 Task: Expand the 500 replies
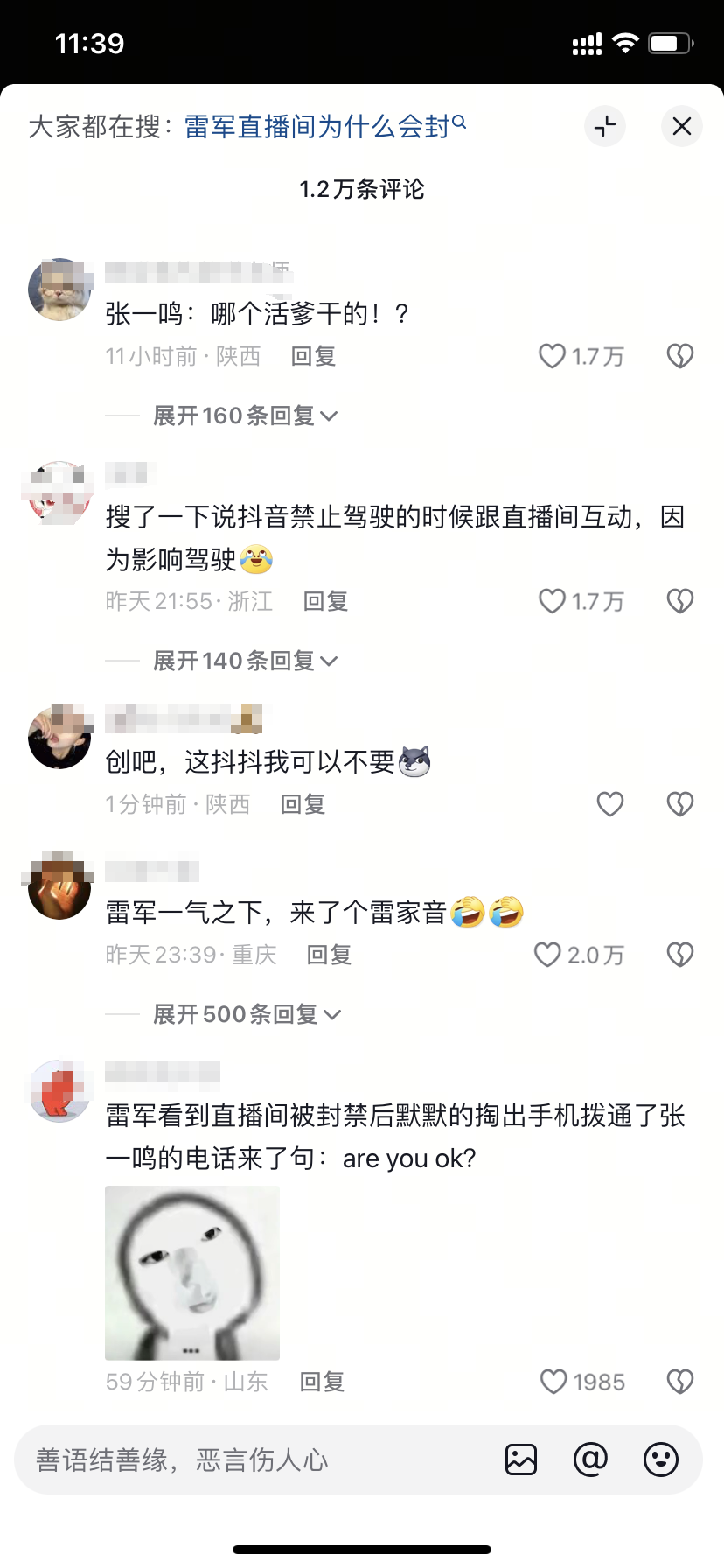click(x=246, y=1014)
